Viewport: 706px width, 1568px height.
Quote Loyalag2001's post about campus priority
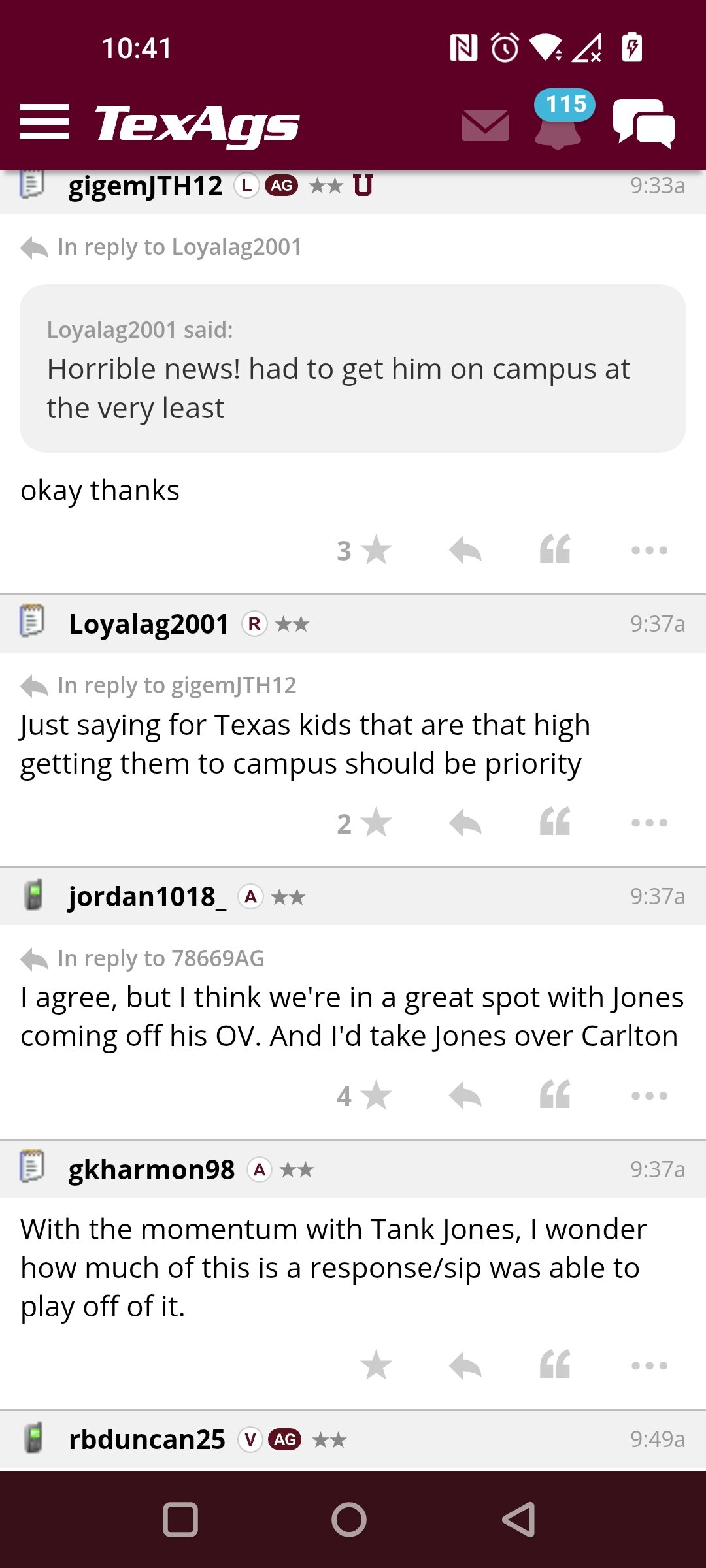[x=555, y=822]
